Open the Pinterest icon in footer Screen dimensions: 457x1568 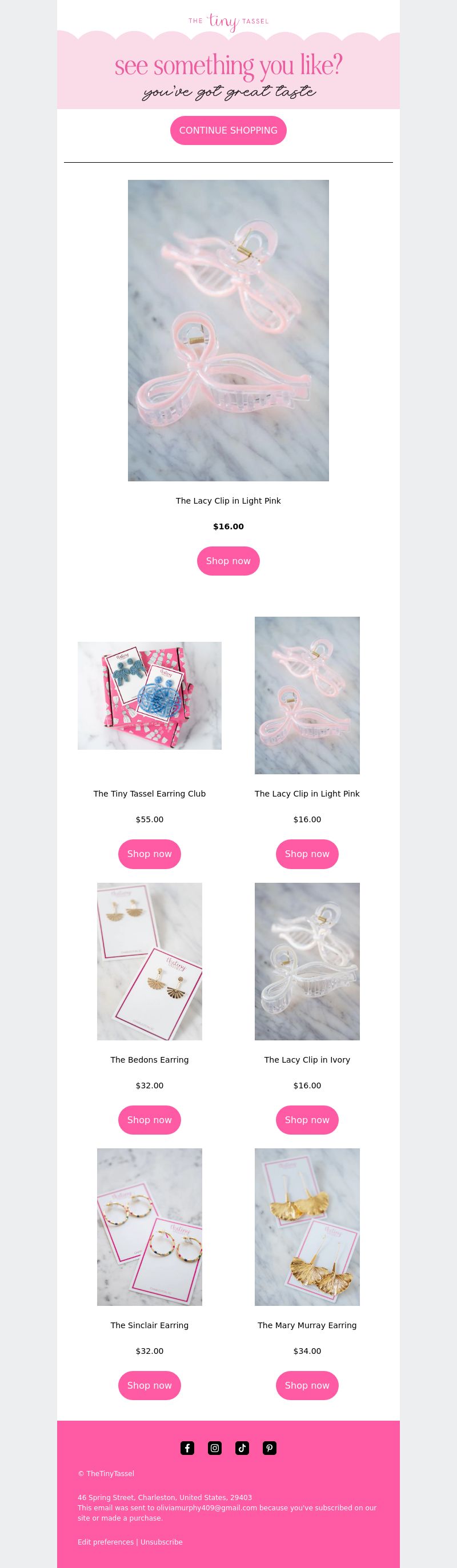click(269, 1448)
